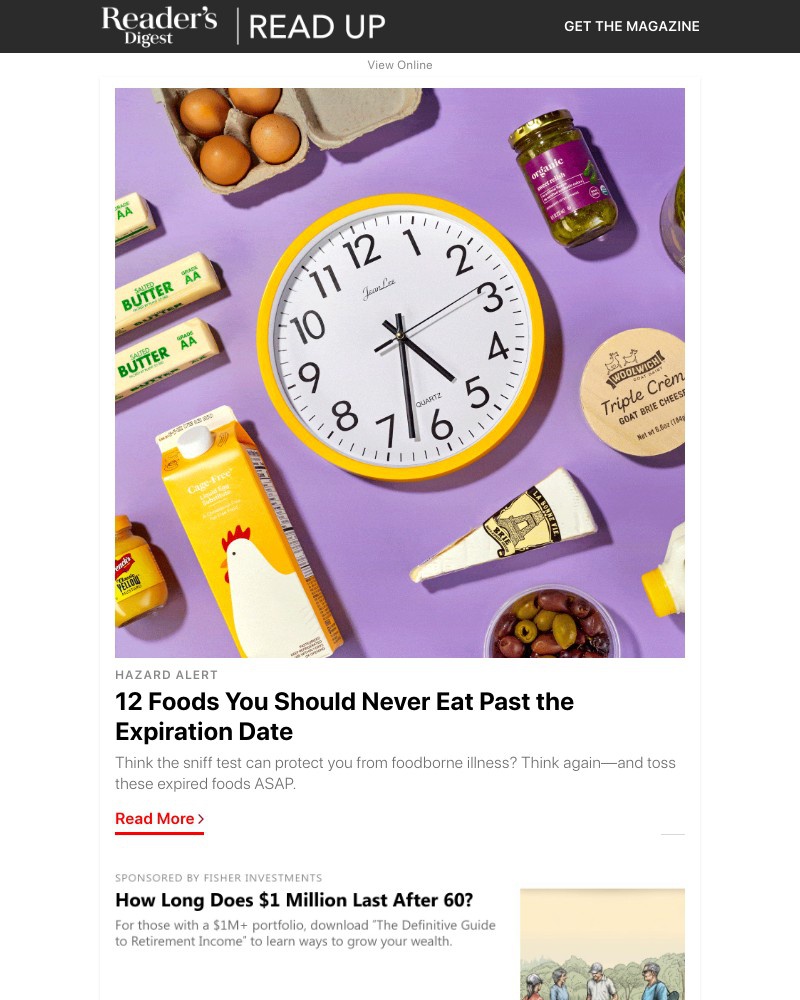800x1000 pixels.
Task: Click View Online to open email in browser
Action: tap(400, 65)
